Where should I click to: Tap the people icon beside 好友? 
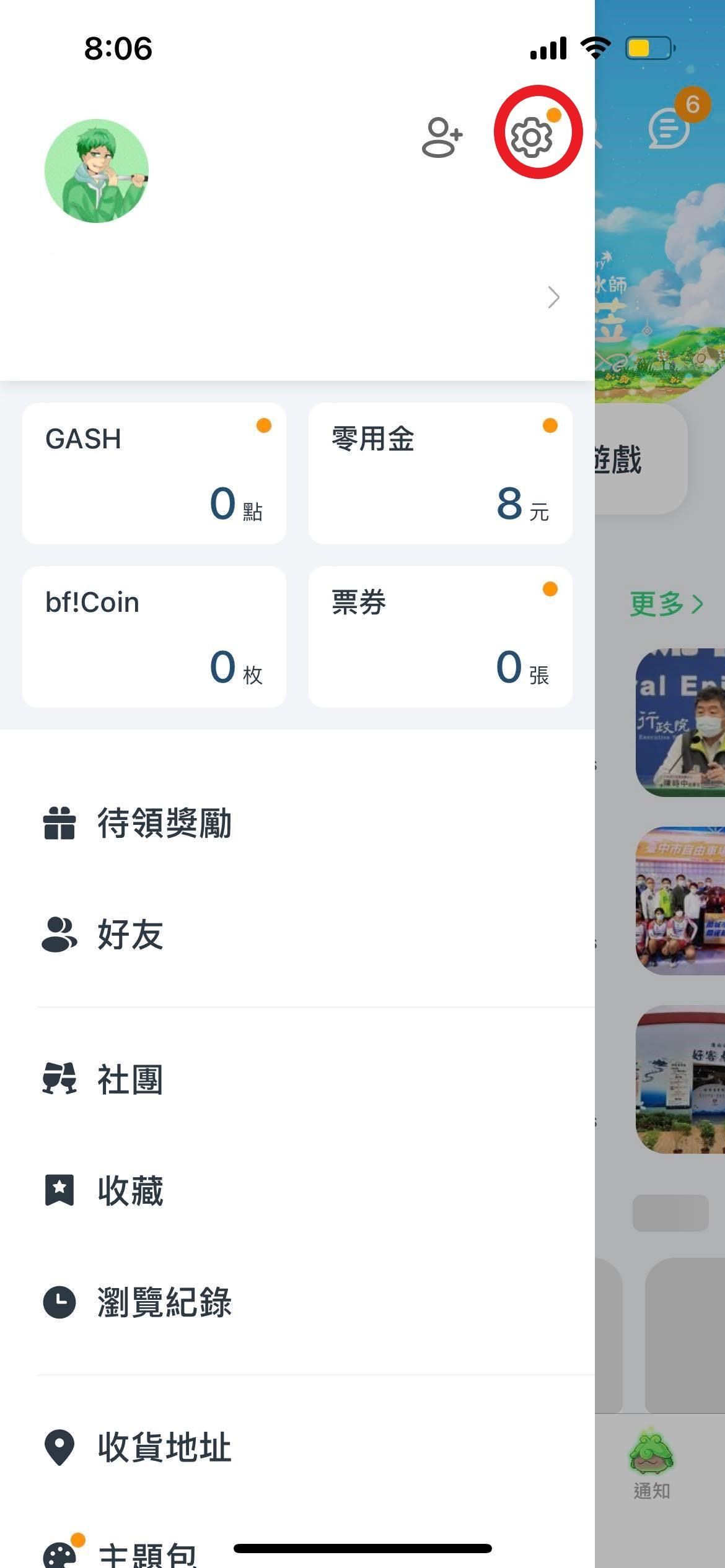[x=59, y=936]
